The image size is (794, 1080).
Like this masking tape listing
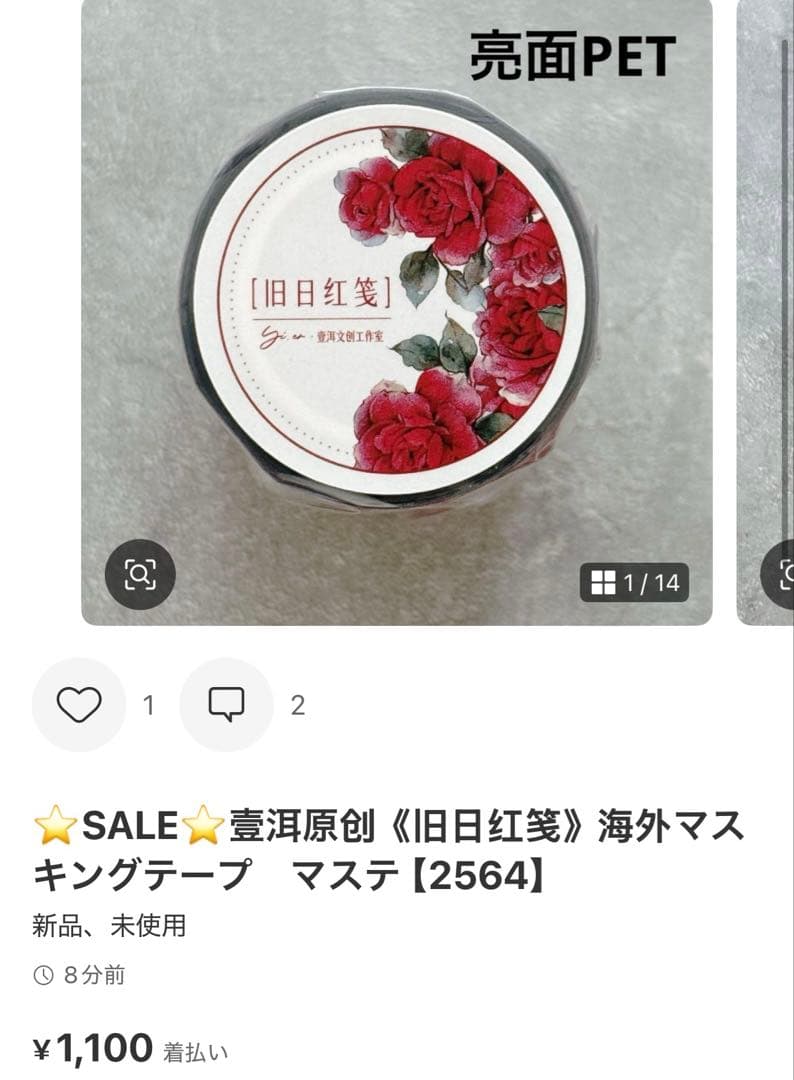click(79, 705)
